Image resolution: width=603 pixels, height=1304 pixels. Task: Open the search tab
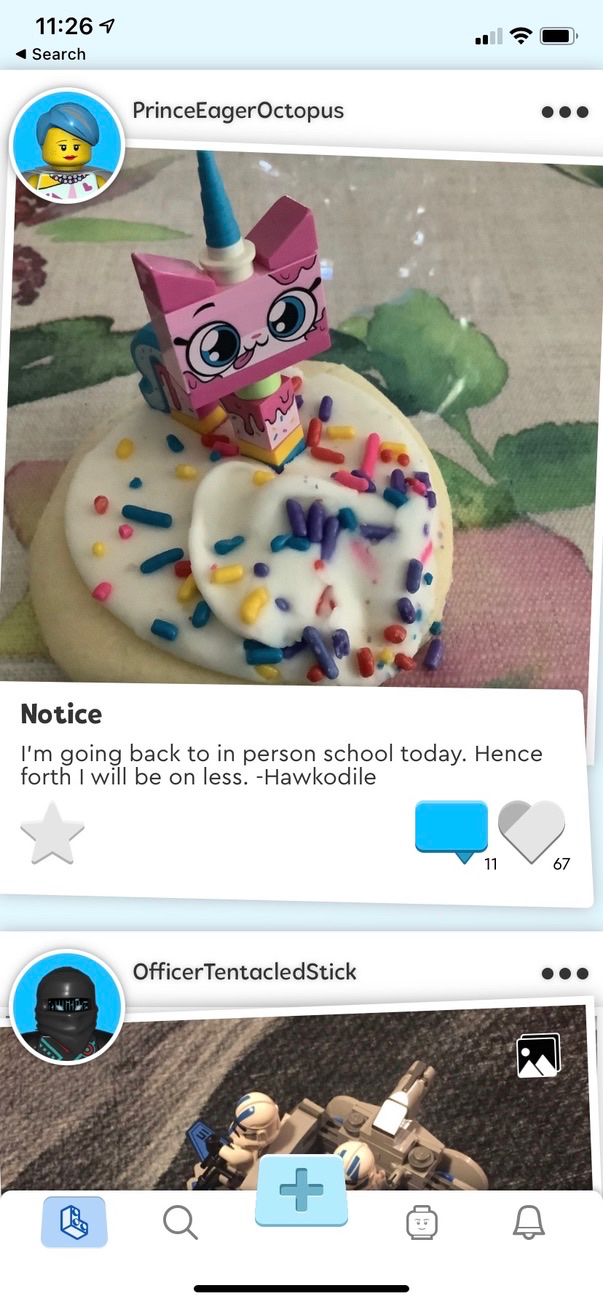point(180,1222)
